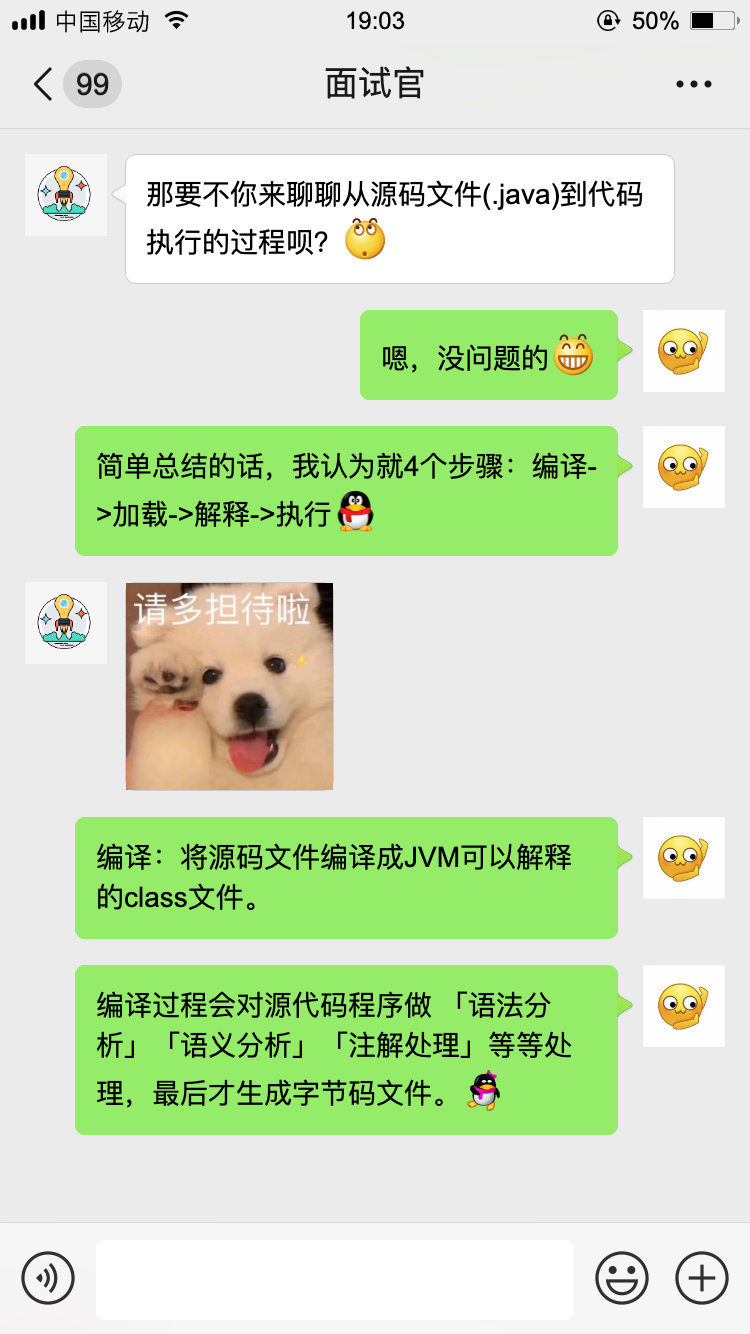Open the three-dot chat info menu
750x1334 pixels.
click(x=693, y=84)
